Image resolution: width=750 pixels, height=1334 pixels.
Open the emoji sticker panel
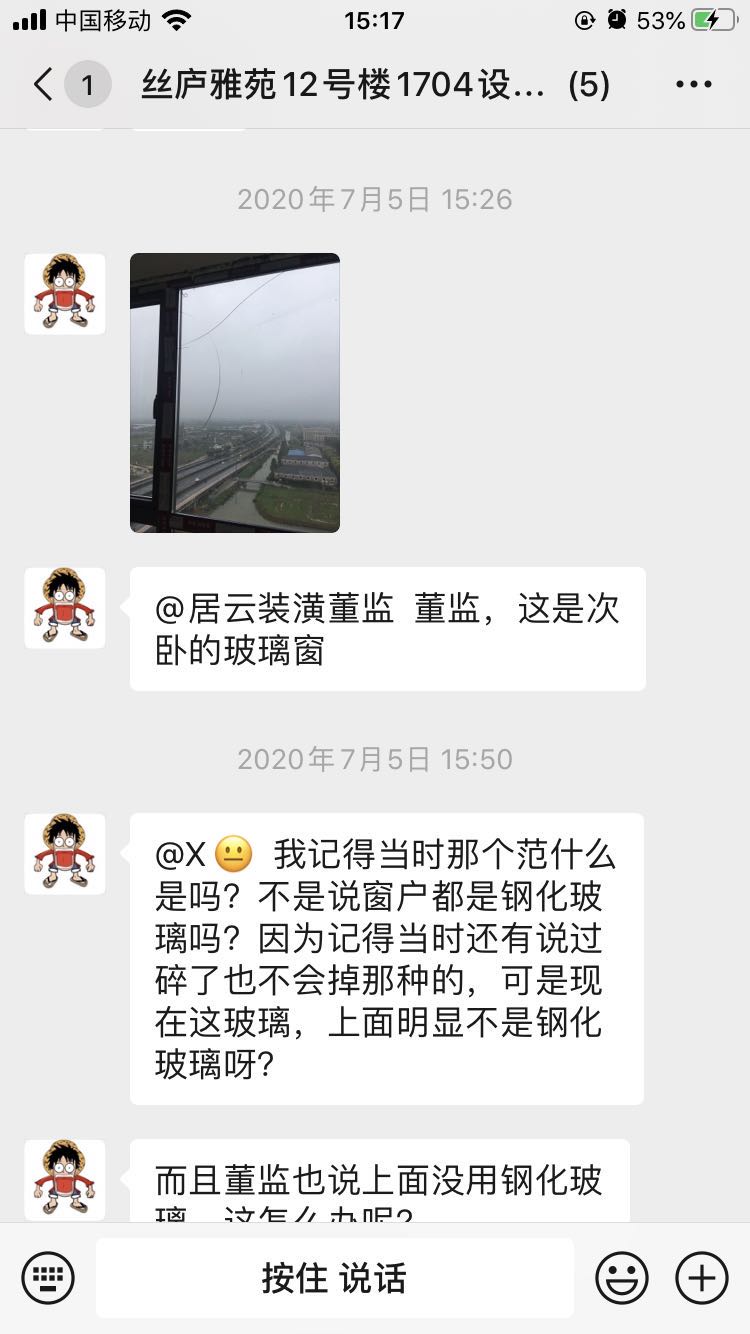(621, 1277)
